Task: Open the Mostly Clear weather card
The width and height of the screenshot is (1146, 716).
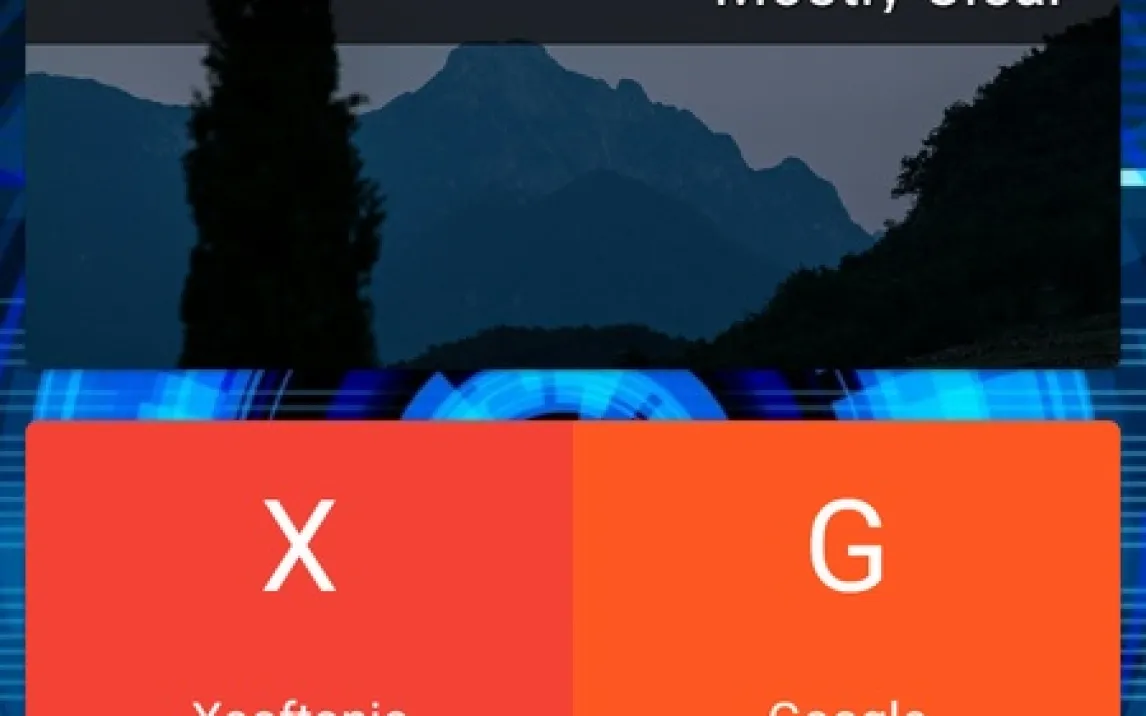Action: click(573, 184)
